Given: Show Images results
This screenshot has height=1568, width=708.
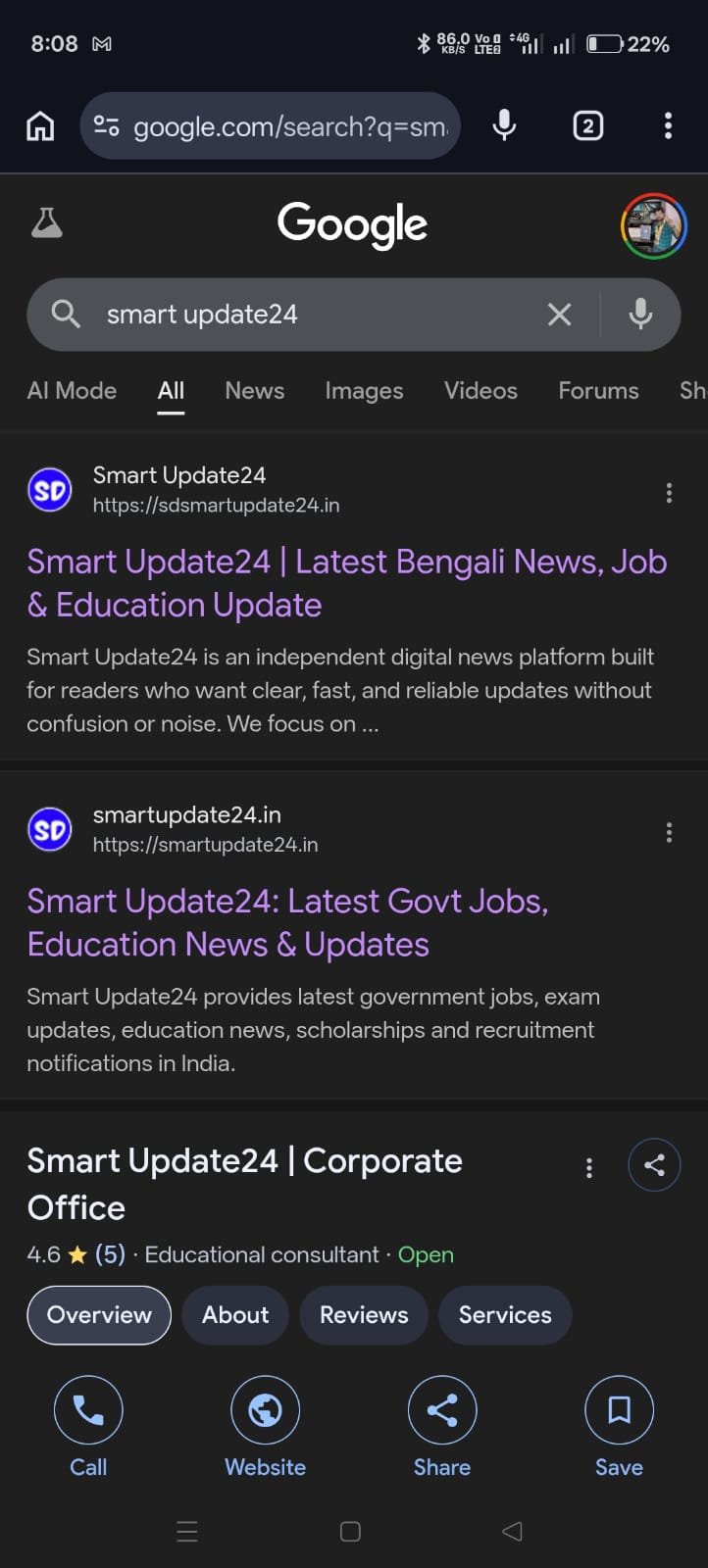Looking at the screenshot, I should tap(364, 391).
